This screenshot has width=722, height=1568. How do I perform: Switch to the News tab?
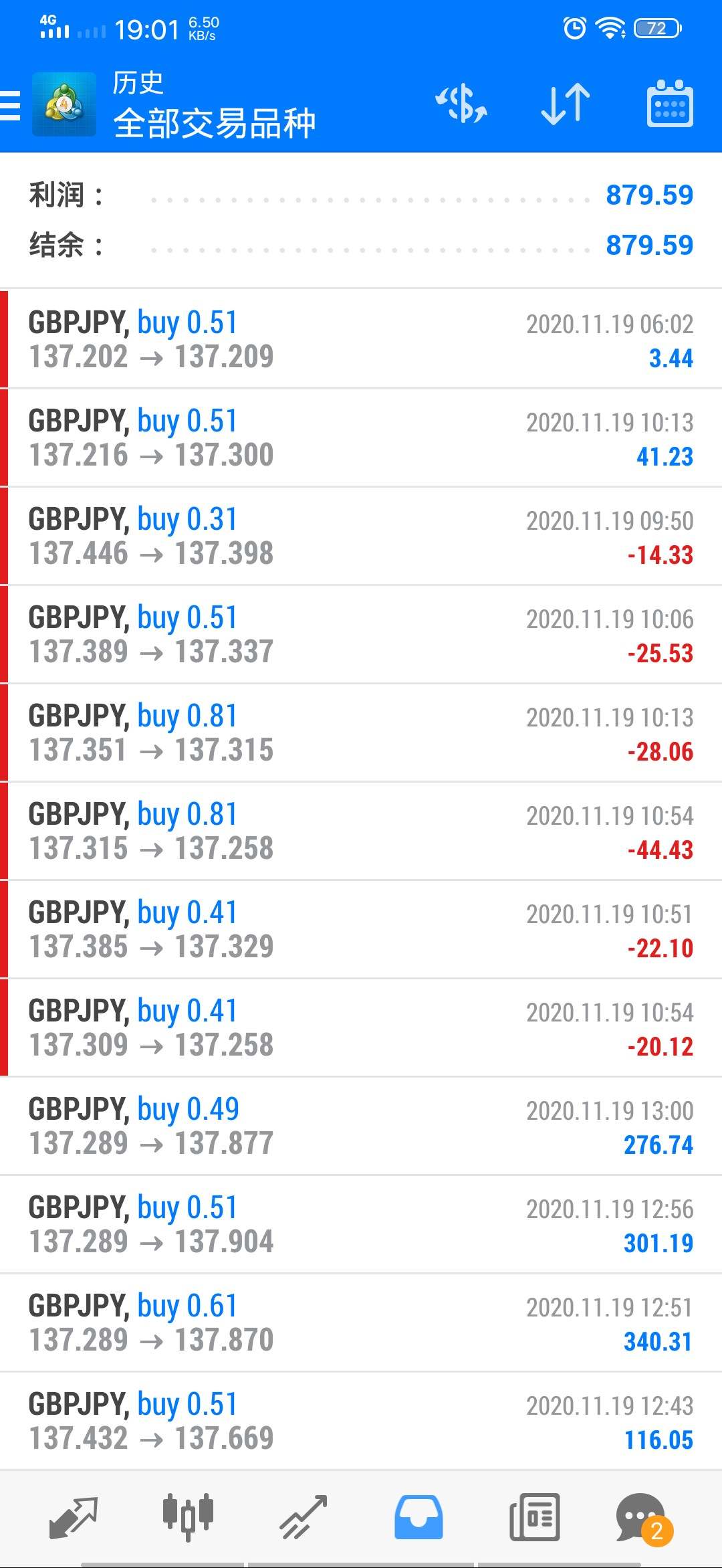pyautogui.click(x=534, y=1517)
